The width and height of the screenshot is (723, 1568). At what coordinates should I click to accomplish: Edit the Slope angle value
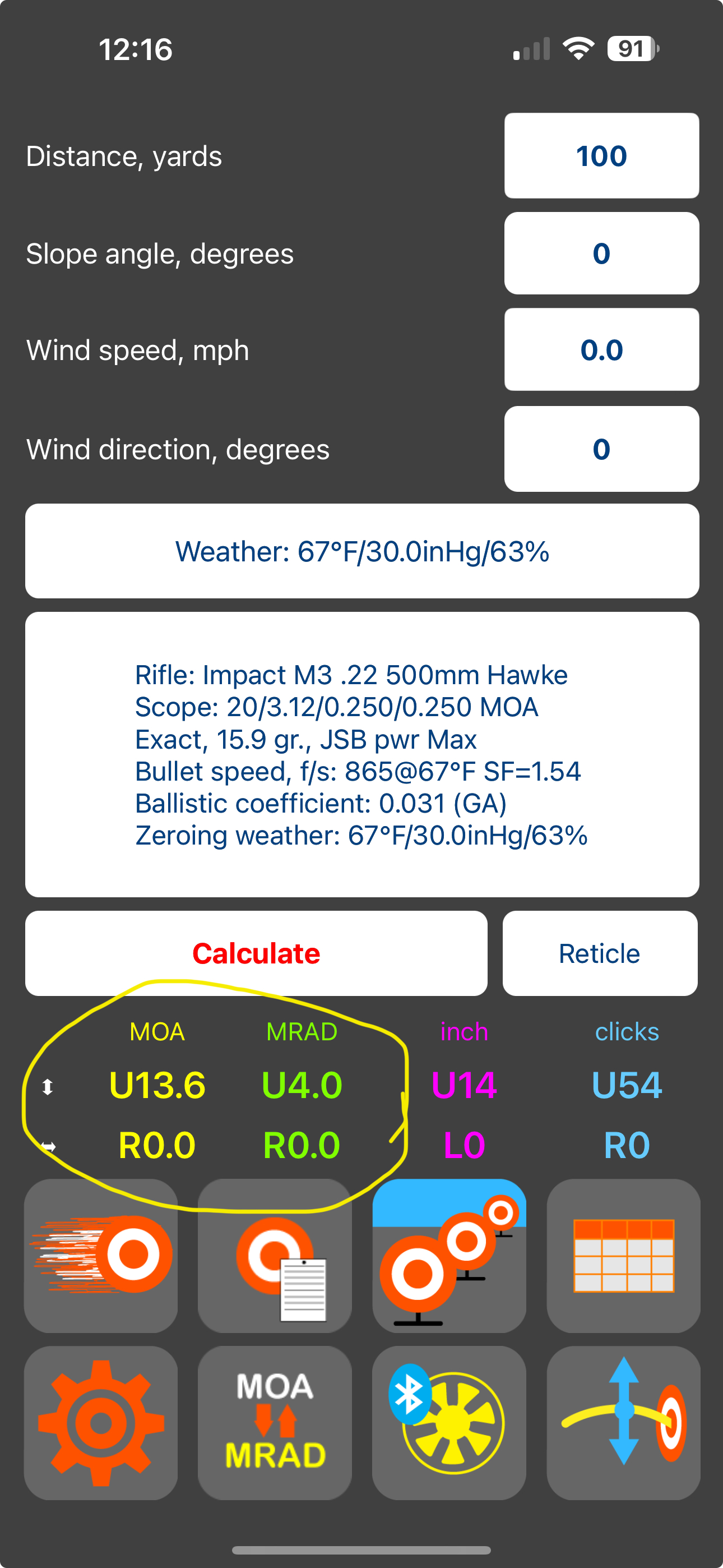(601, 253)
